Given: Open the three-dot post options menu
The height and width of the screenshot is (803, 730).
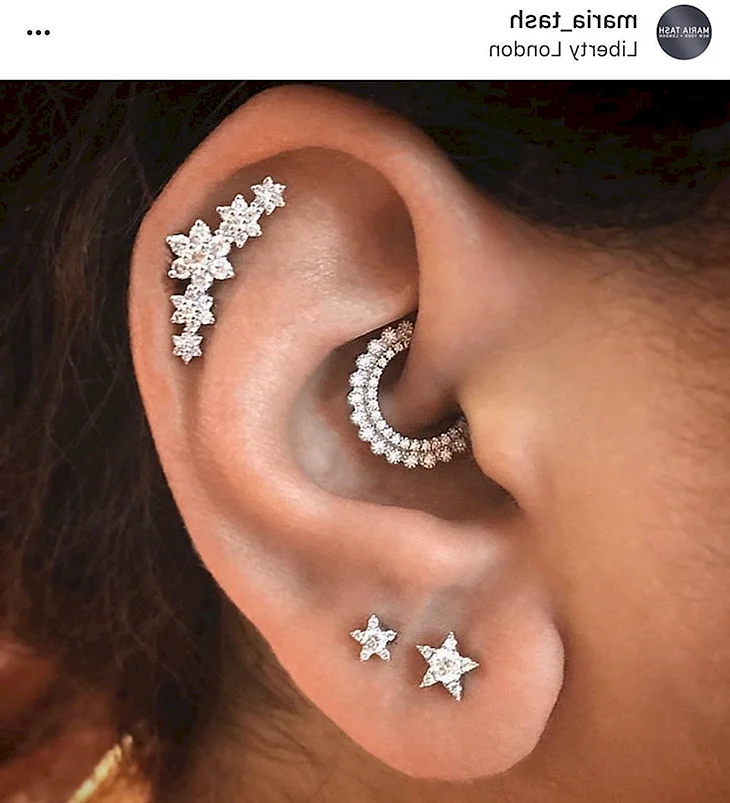Looking at the screenshot, I should point(38,32).
